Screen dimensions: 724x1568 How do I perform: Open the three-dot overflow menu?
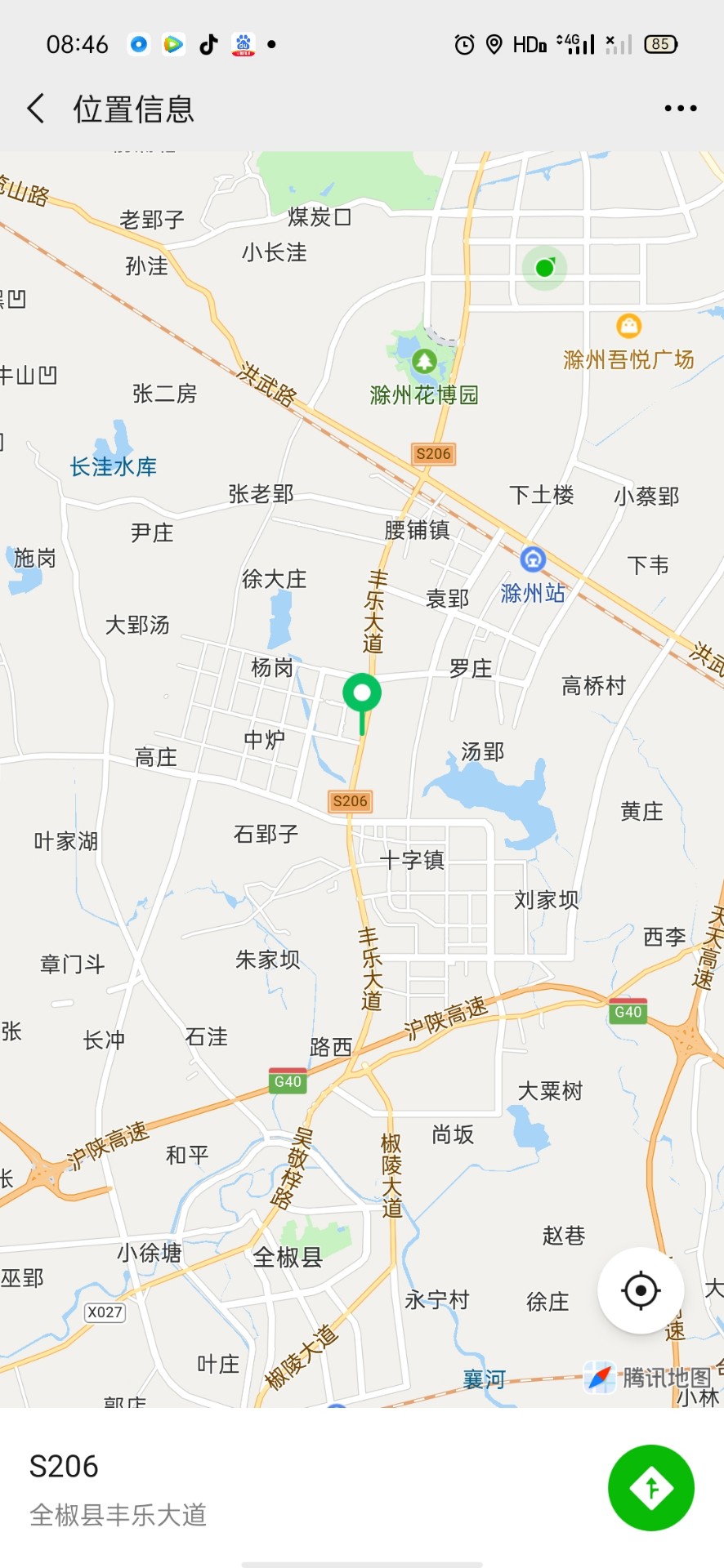pyautogui.click(x=680, y=108)
